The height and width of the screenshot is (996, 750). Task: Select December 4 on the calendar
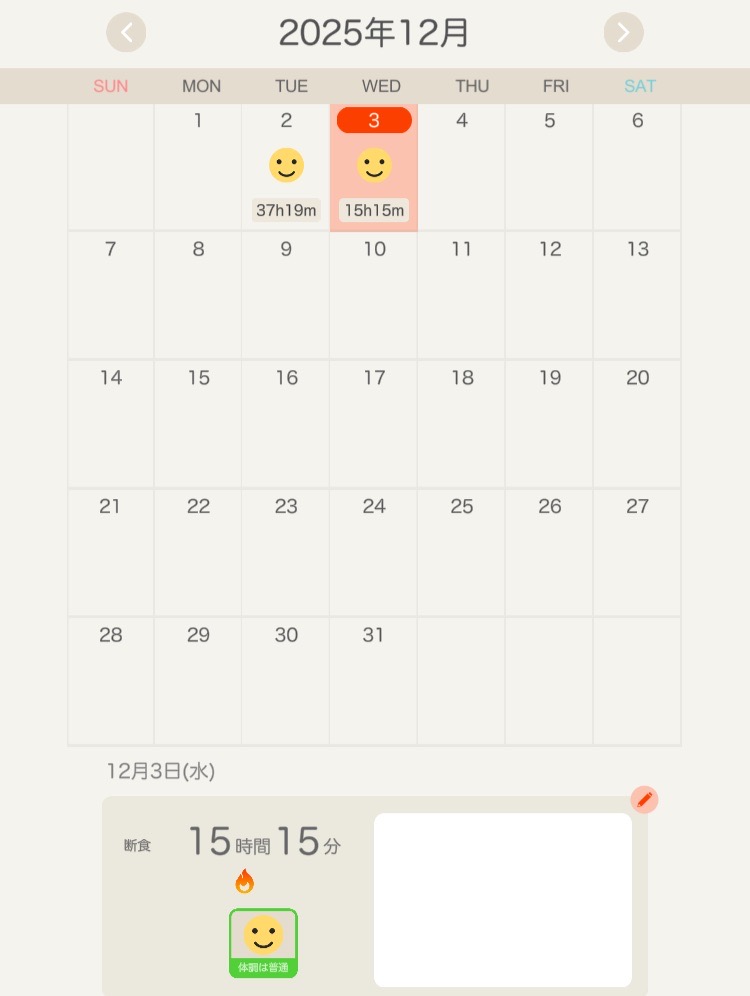pyautogui.click(x=461, y=167)
